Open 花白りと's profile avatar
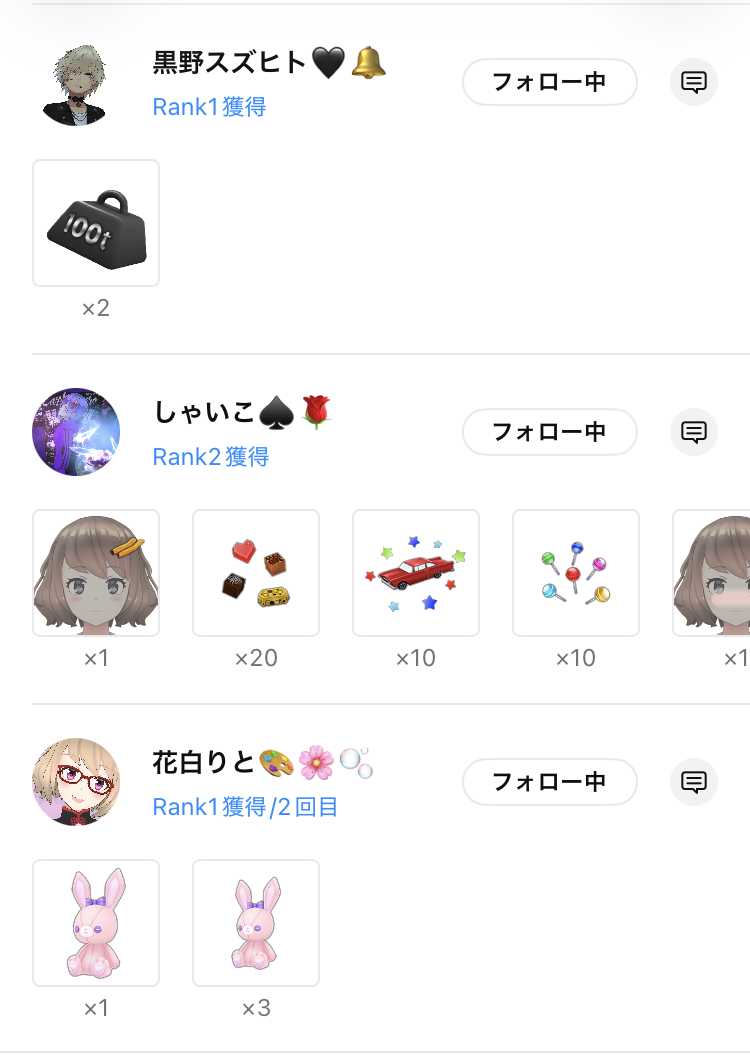The width and height of the screenshot is (750, 1055). pyautogui.click(x=76, y=782)
